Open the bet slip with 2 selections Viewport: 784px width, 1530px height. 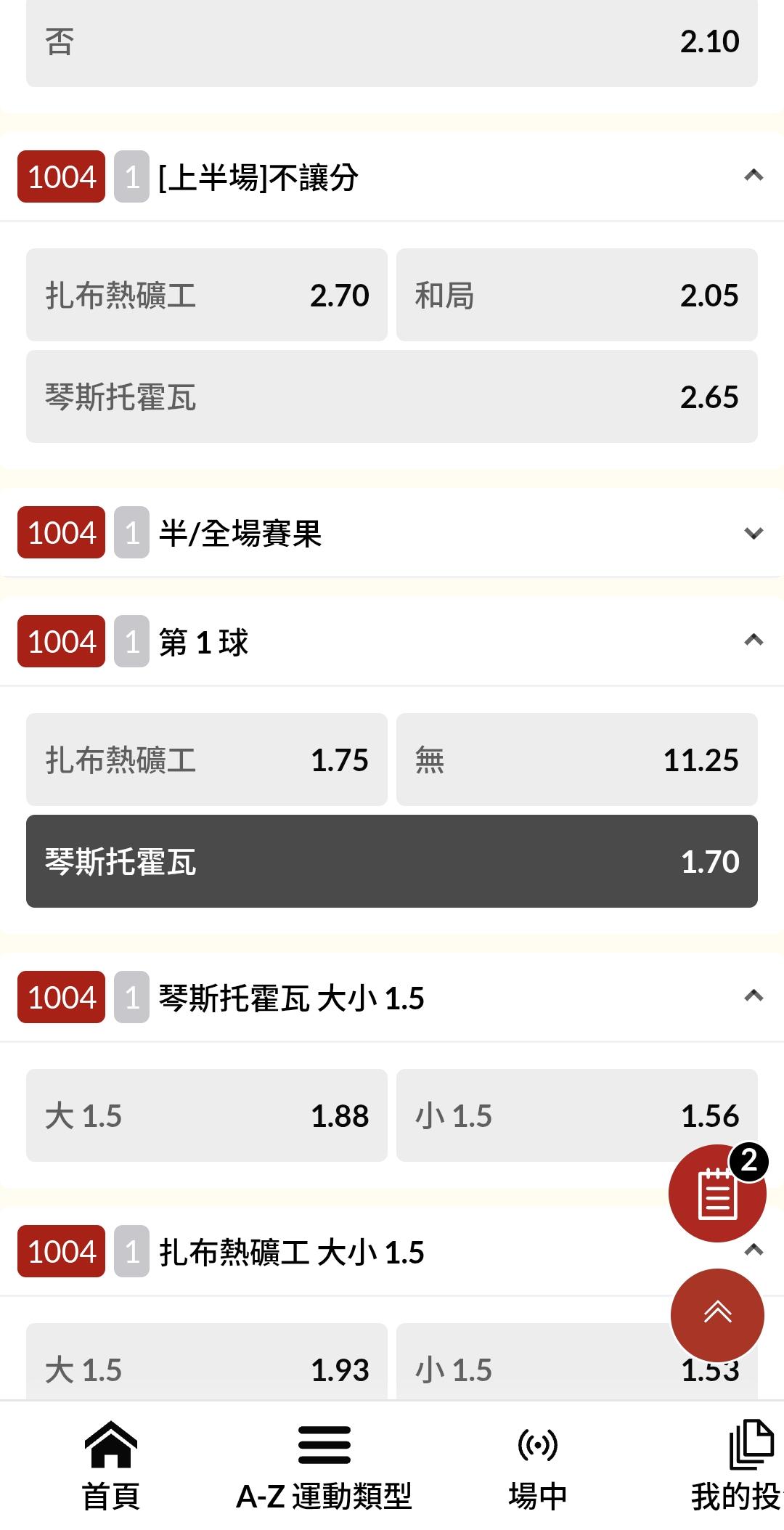click(717, 1193)
